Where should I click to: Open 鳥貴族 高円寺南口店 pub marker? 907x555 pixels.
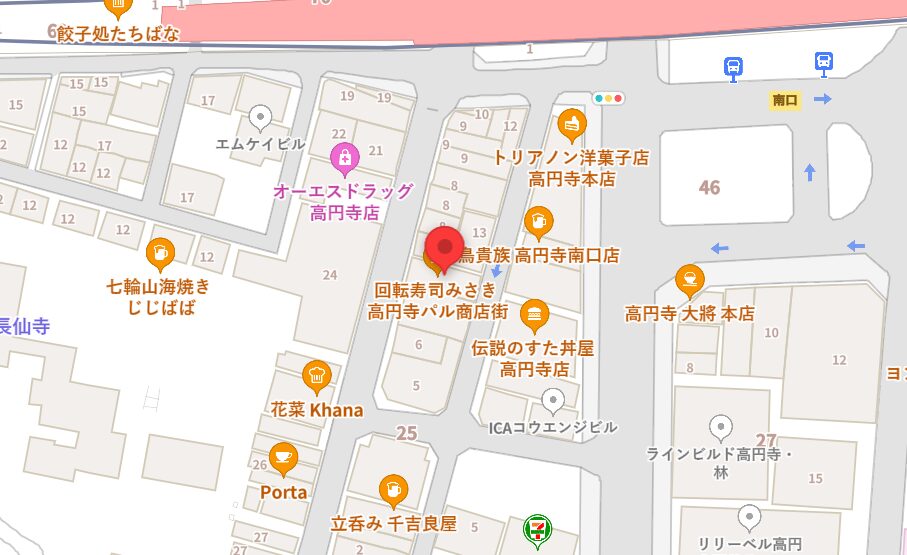coord(538,220)
